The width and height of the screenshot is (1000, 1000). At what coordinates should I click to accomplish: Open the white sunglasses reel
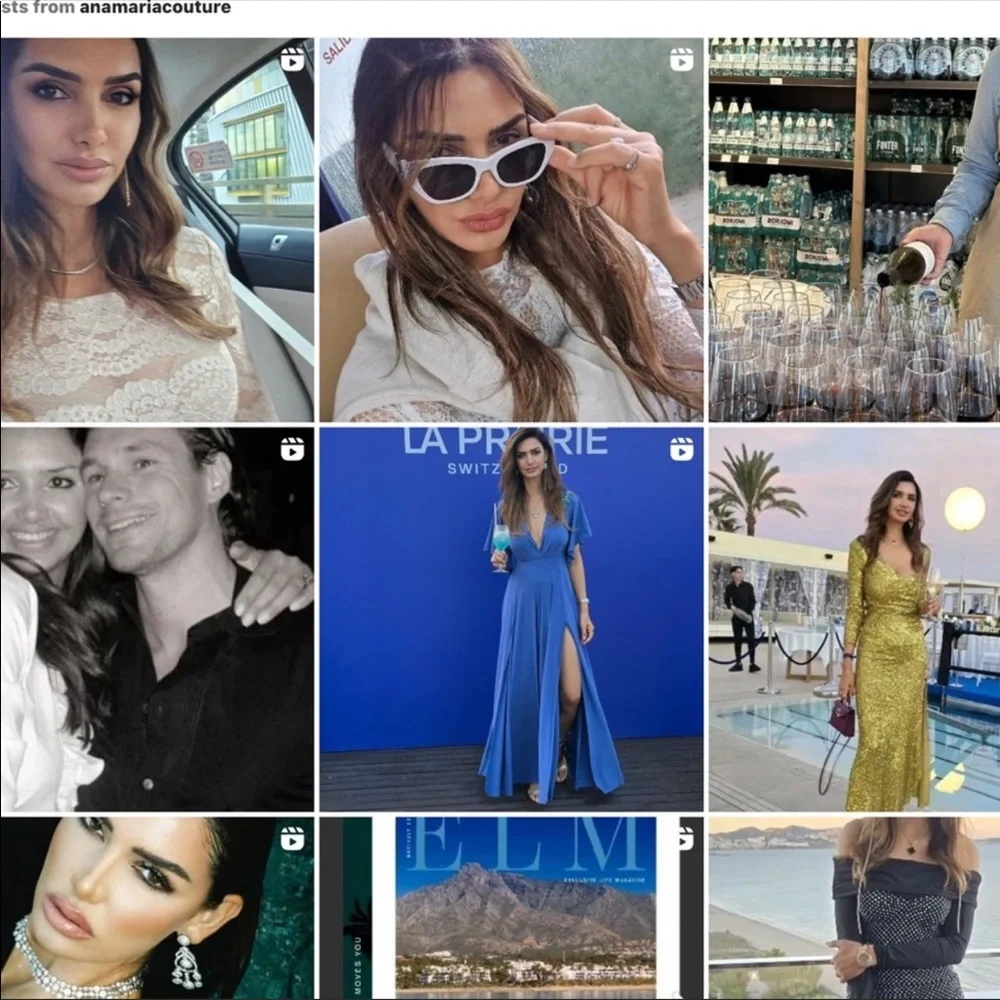(511, 230)
